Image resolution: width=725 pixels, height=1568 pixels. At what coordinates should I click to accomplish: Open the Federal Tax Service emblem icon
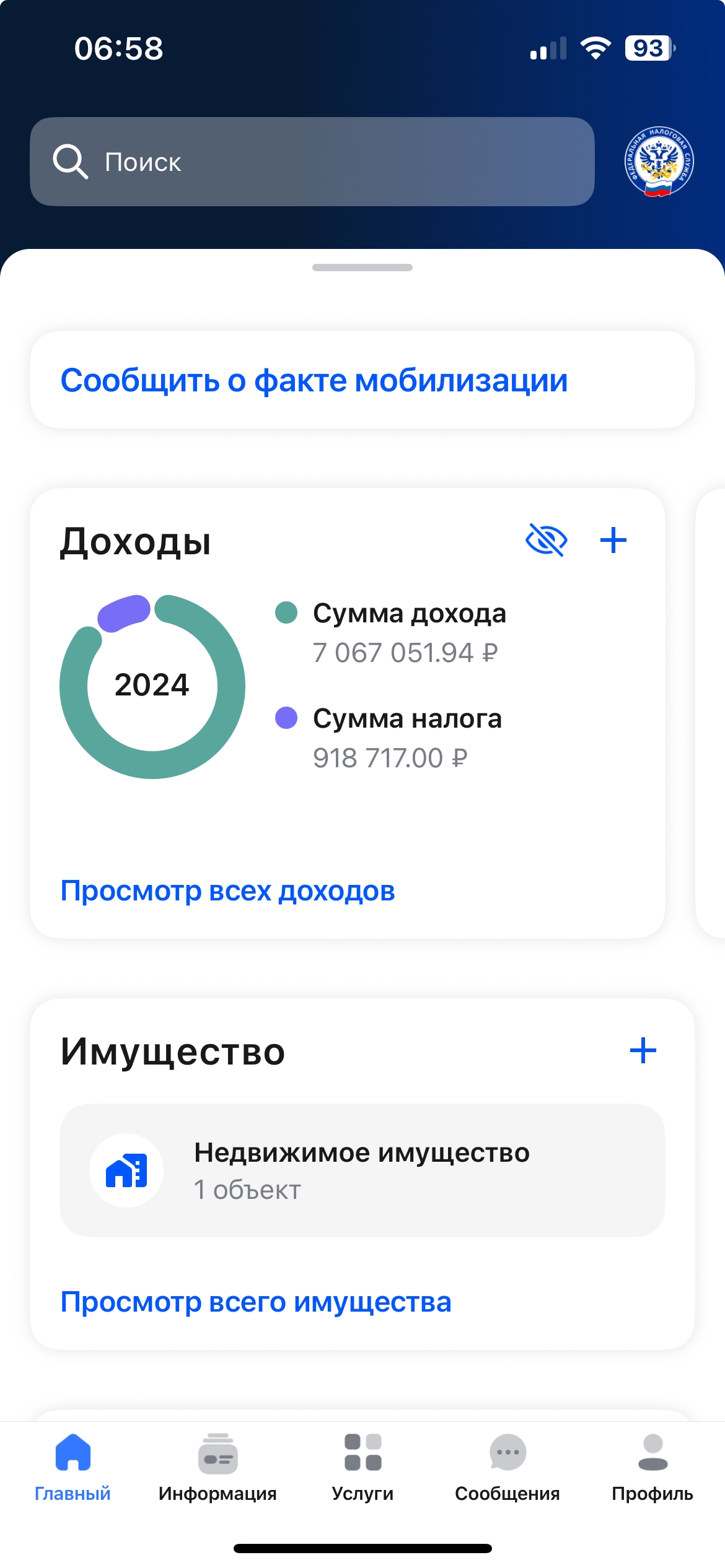(x=659, y=162)
